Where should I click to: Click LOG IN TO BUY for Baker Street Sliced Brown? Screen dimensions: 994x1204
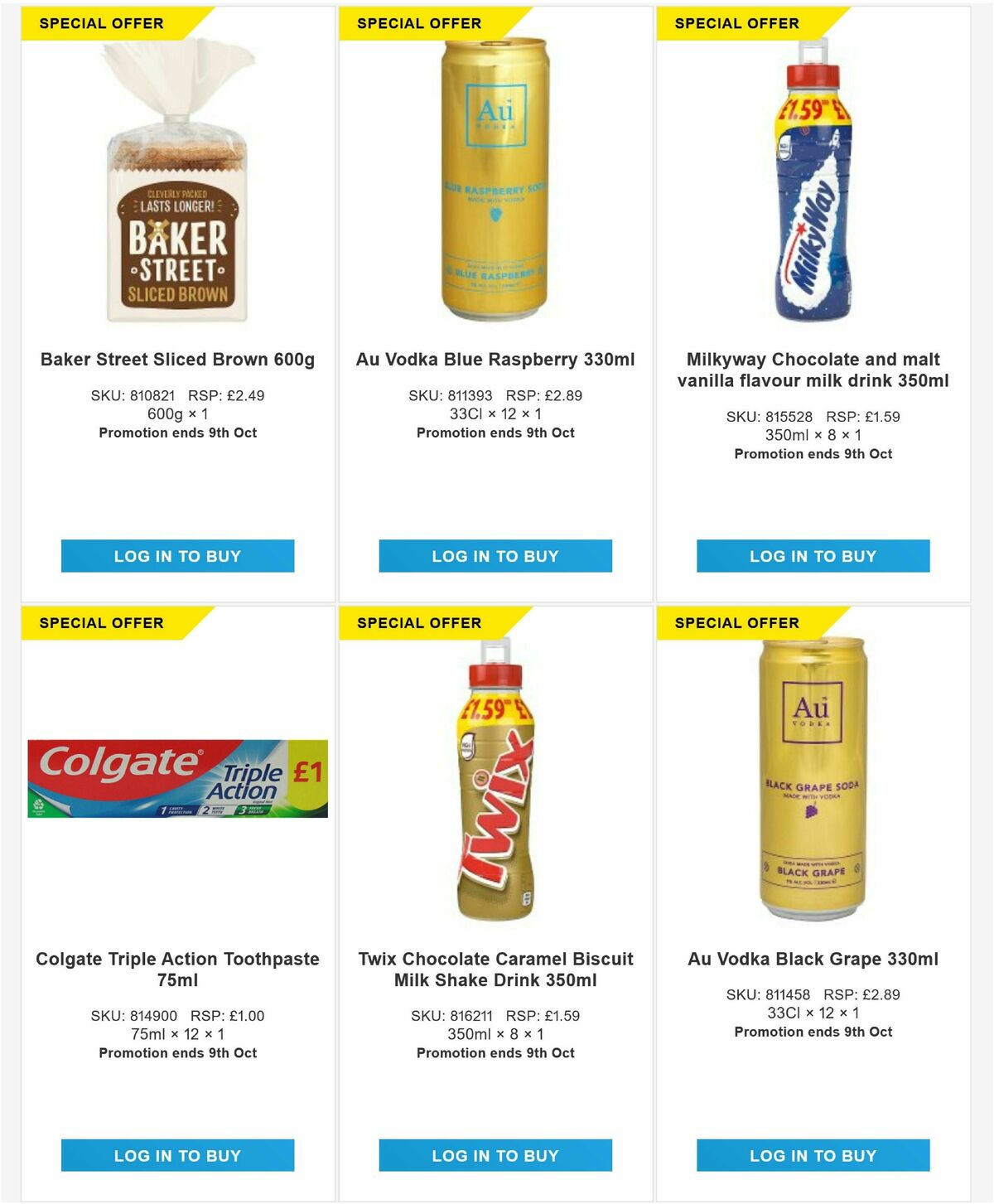(178, 556)
